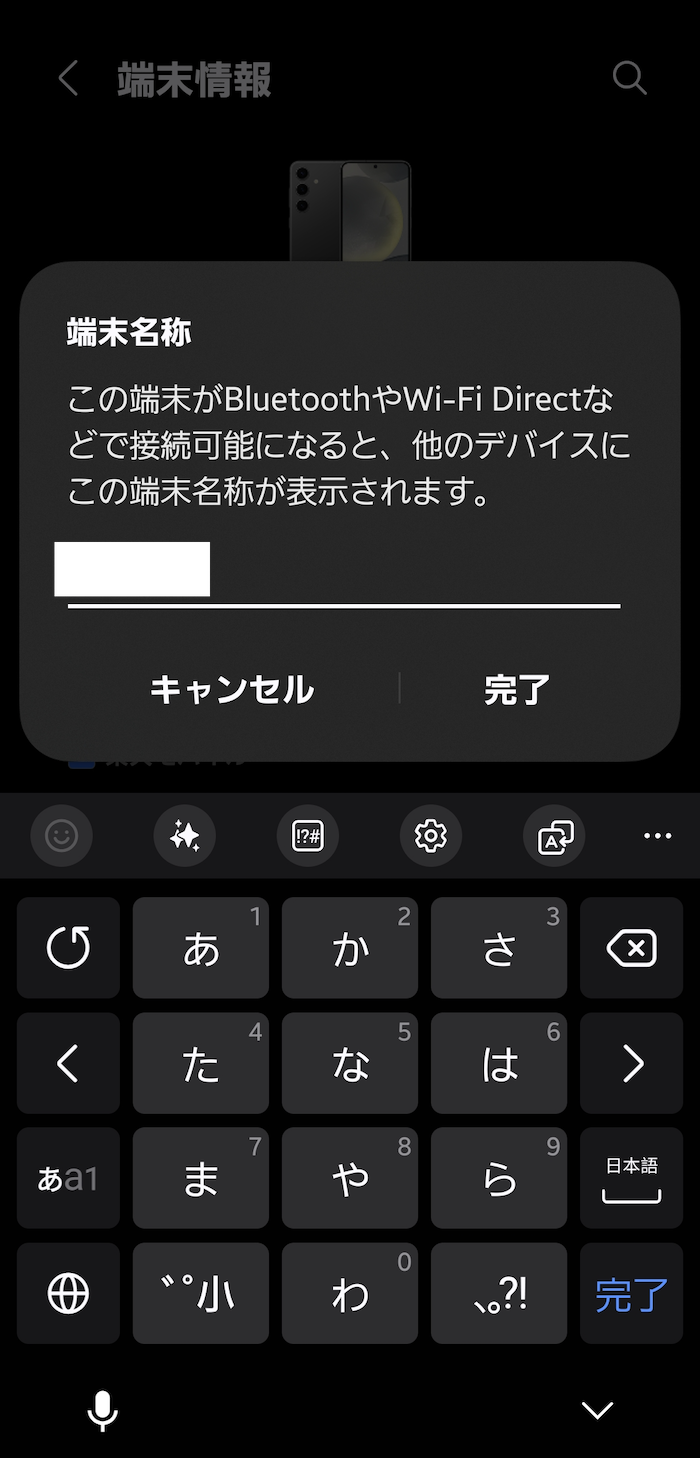The height and width of the screenshot is (1458, 700).
Task: Open the globe language switcher key
Action: pos(68,1293)
